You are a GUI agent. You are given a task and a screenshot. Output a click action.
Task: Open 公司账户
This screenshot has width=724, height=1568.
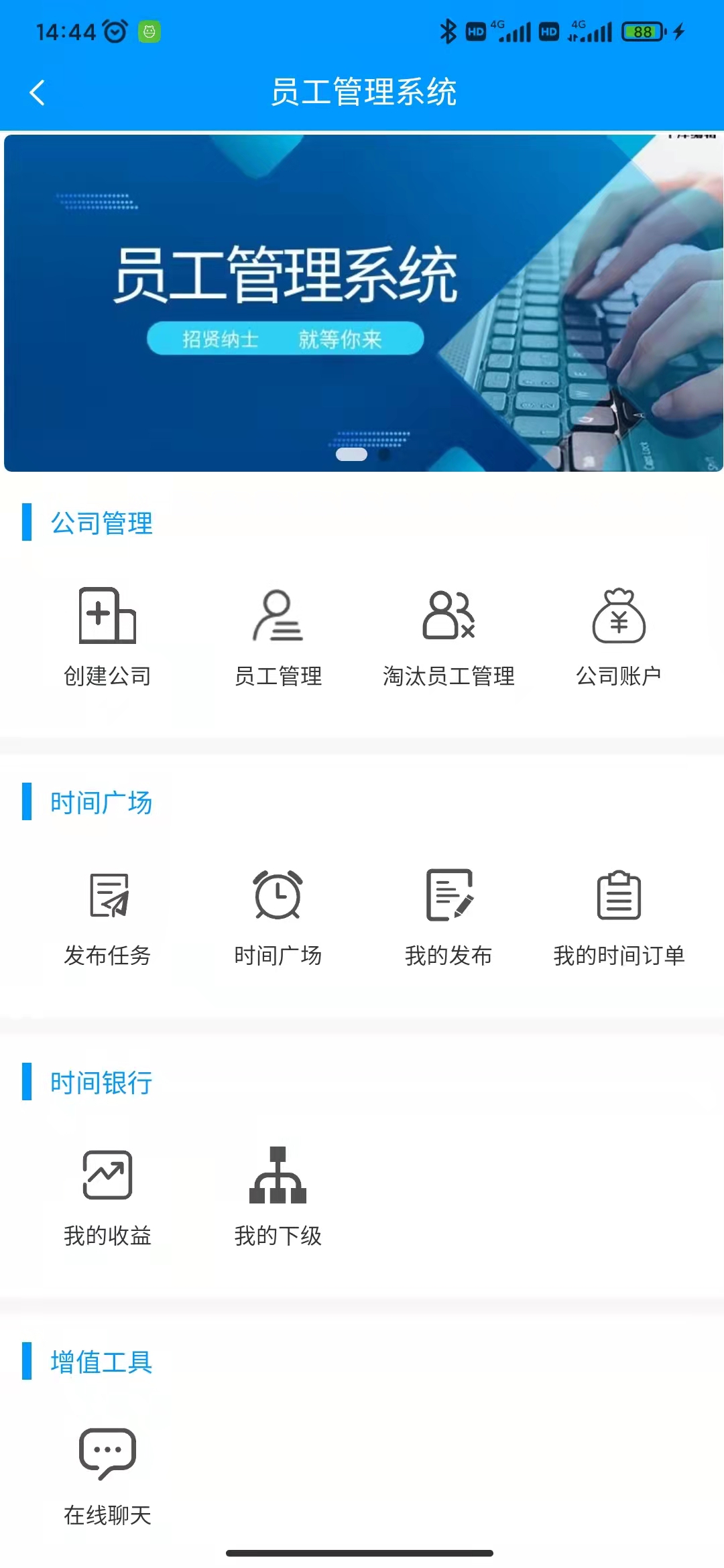click(x=619, y=637)
